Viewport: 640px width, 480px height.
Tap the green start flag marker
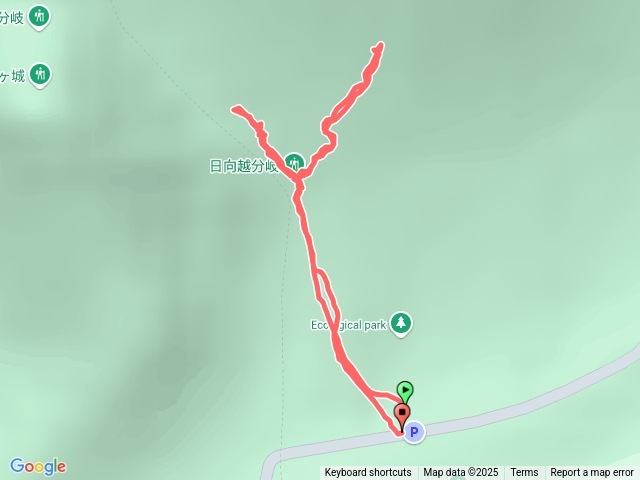[405, 391]
